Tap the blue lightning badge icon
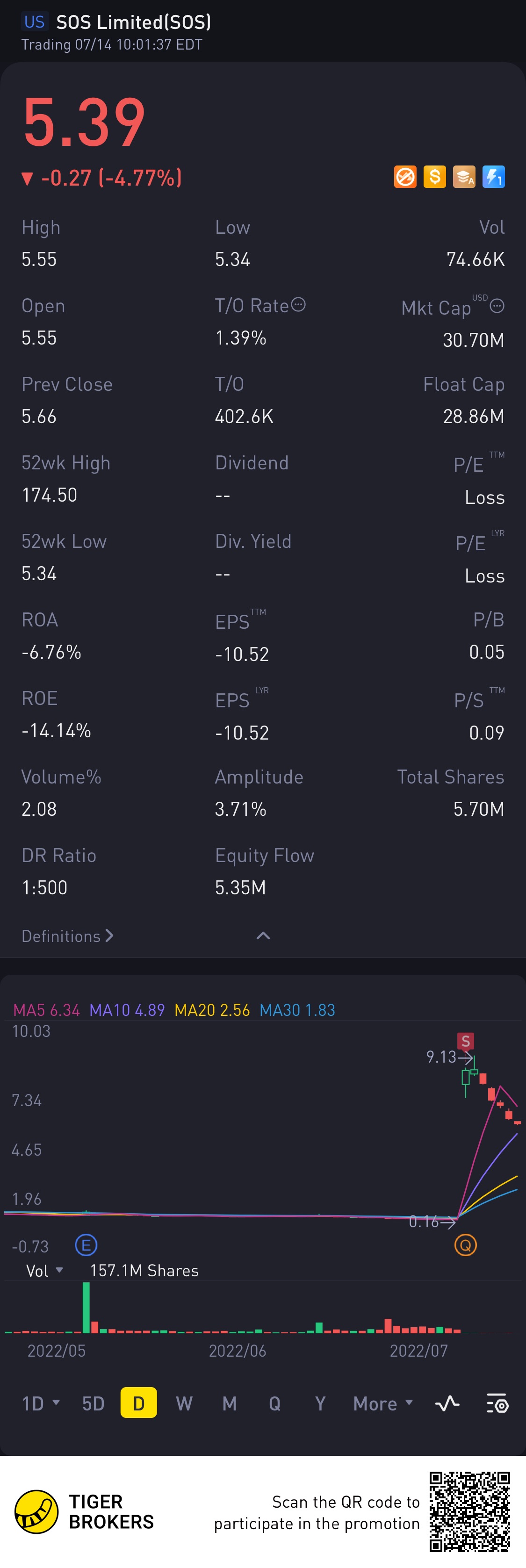 pyautogui.click(x=493, y=177)
